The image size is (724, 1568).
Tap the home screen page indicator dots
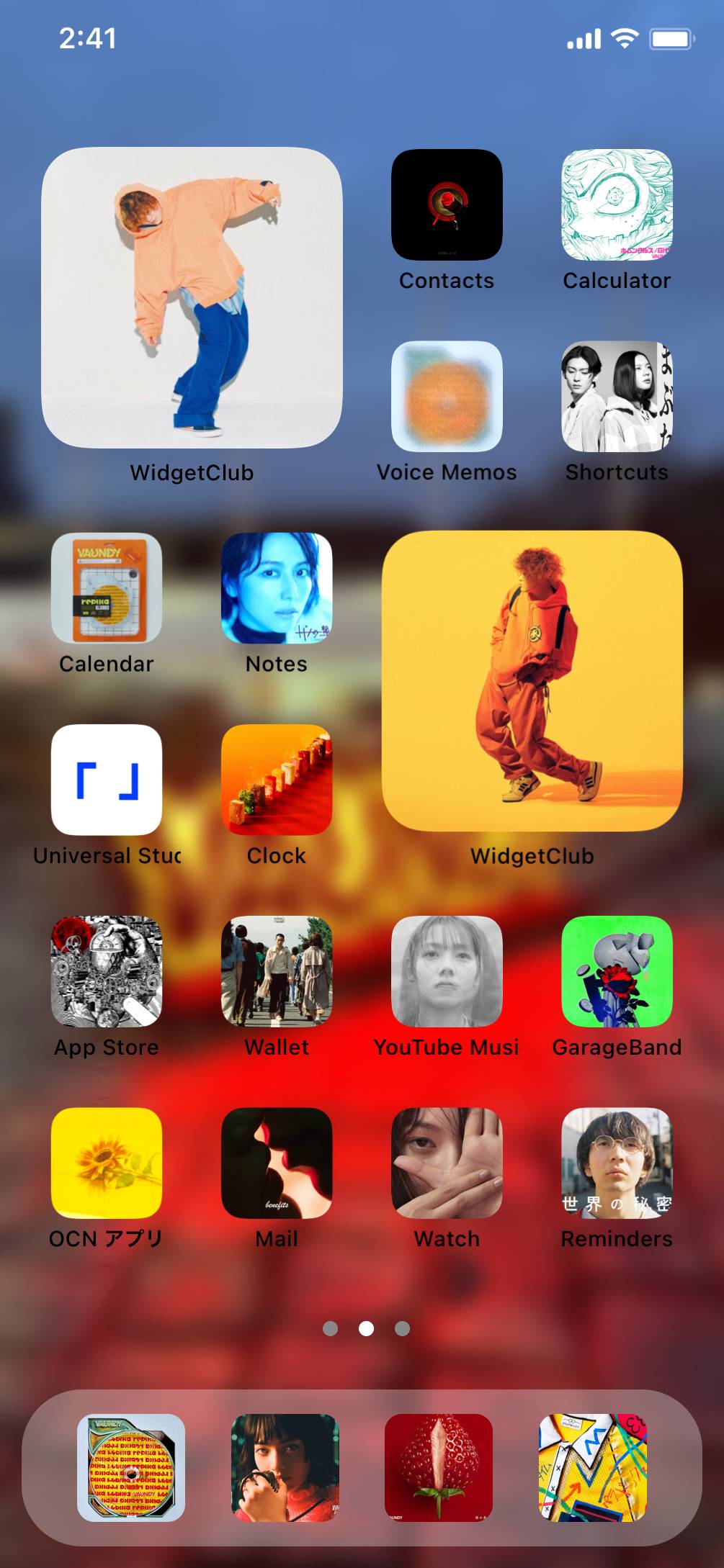(x=366, y=1328)
